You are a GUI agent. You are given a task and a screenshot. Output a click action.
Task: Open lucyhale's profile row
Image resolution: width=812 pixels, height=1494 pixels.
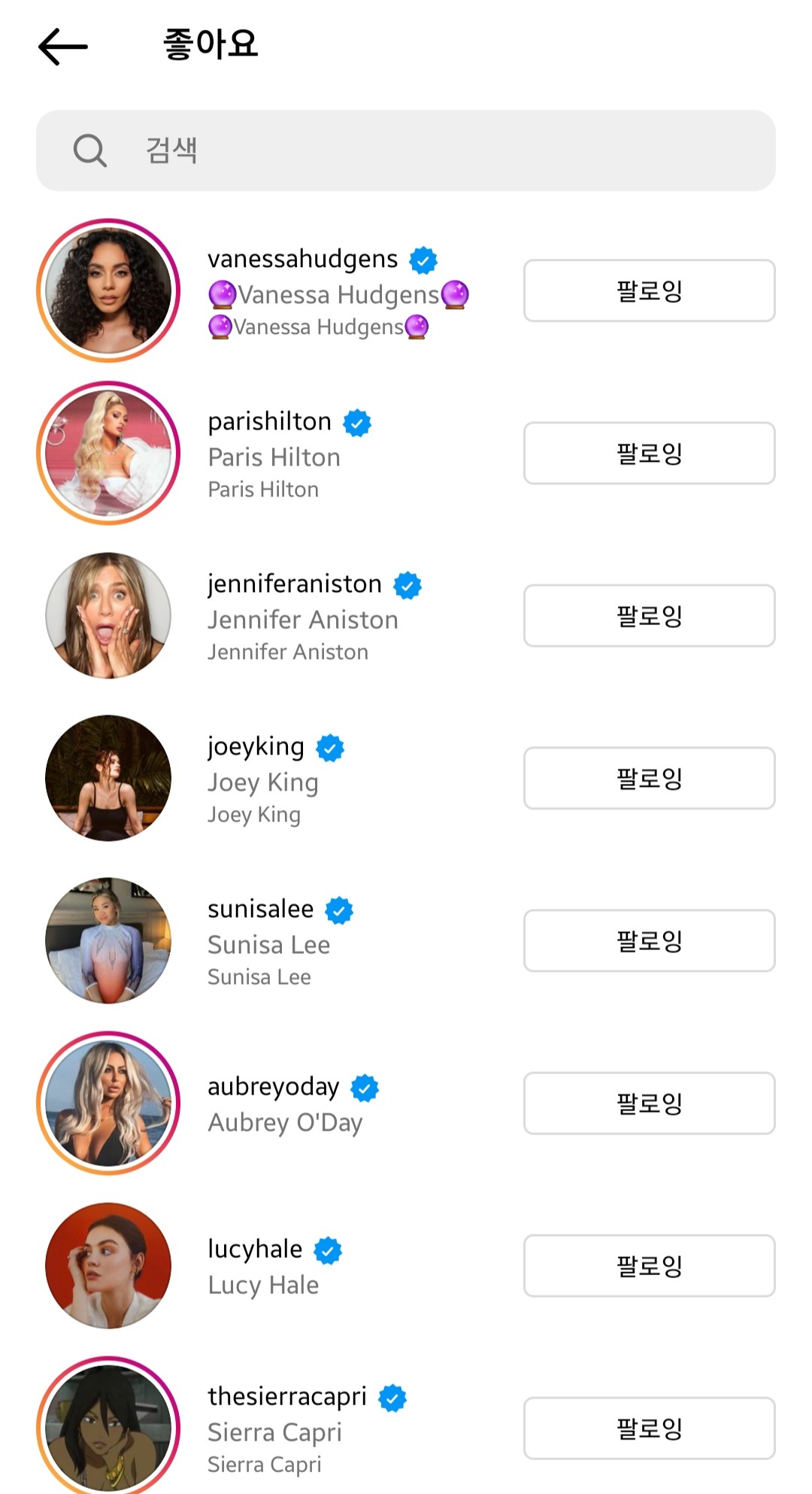[255, 1250]
